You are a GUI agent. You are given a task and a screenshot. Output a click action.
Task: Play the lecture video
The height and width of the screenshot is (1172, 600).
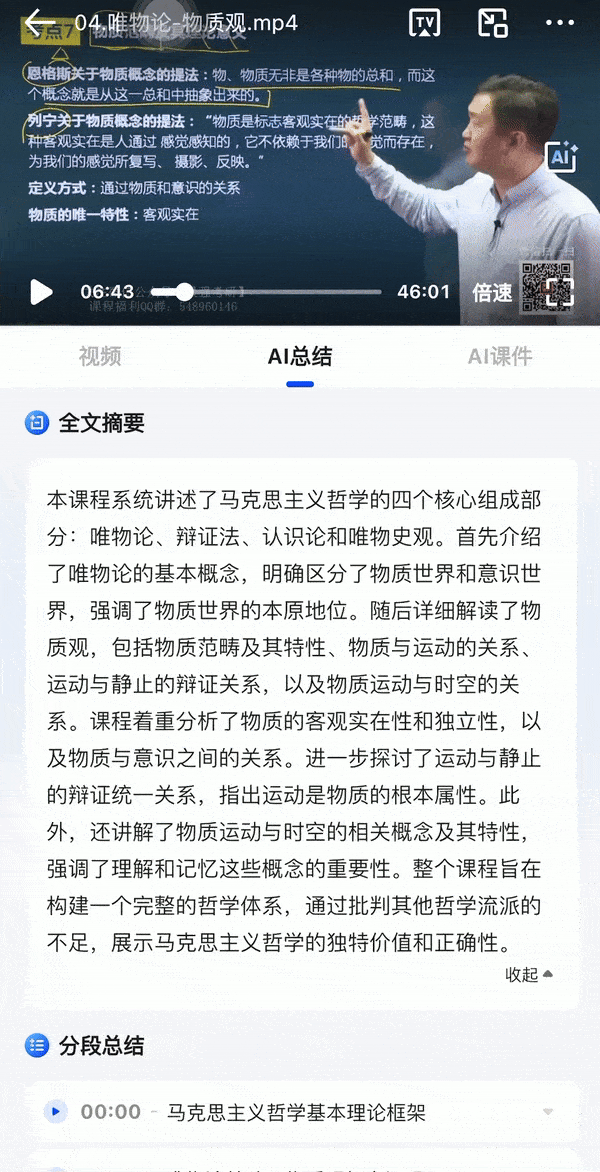[41, 292]
